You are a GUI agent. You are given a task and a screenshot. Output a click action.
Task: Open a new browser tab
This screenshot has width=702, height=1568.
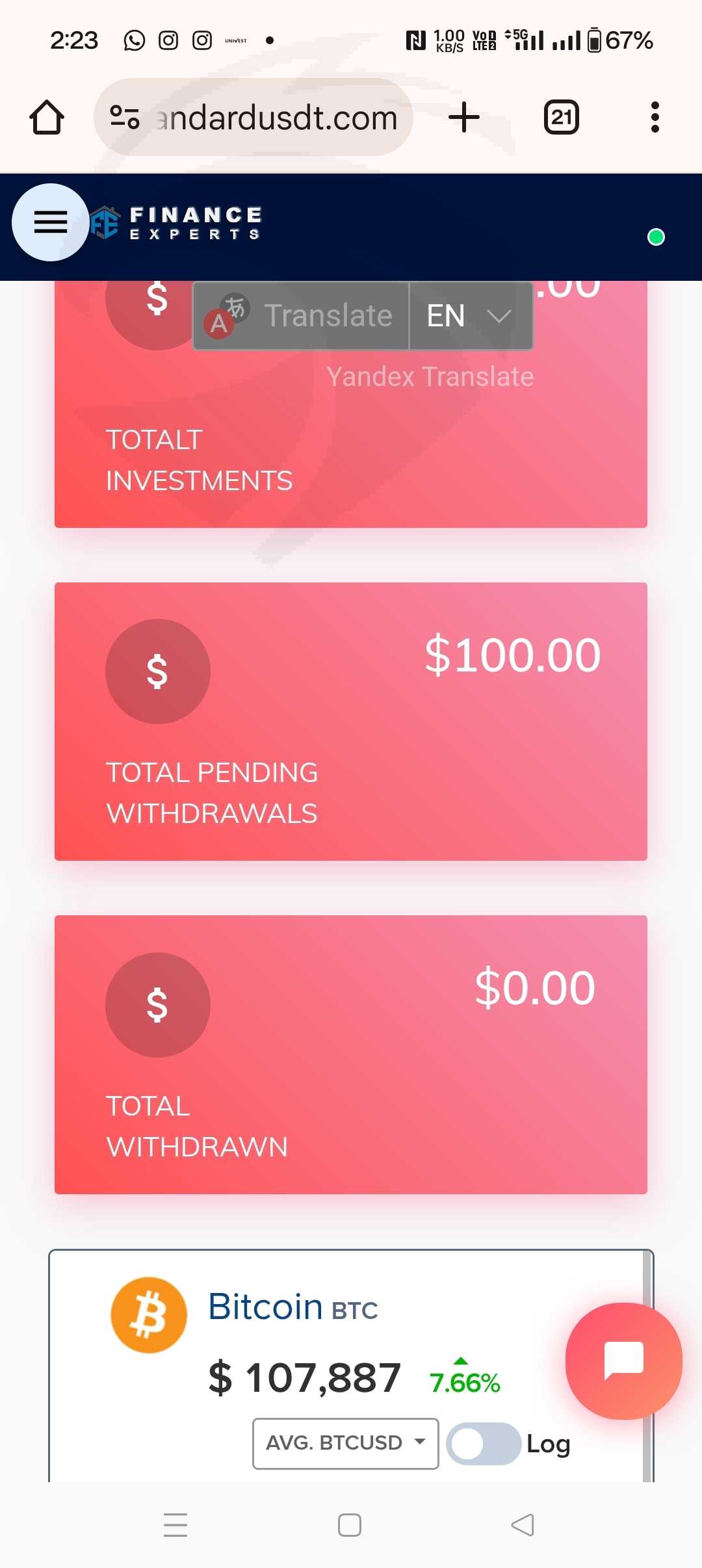(464, 117)
